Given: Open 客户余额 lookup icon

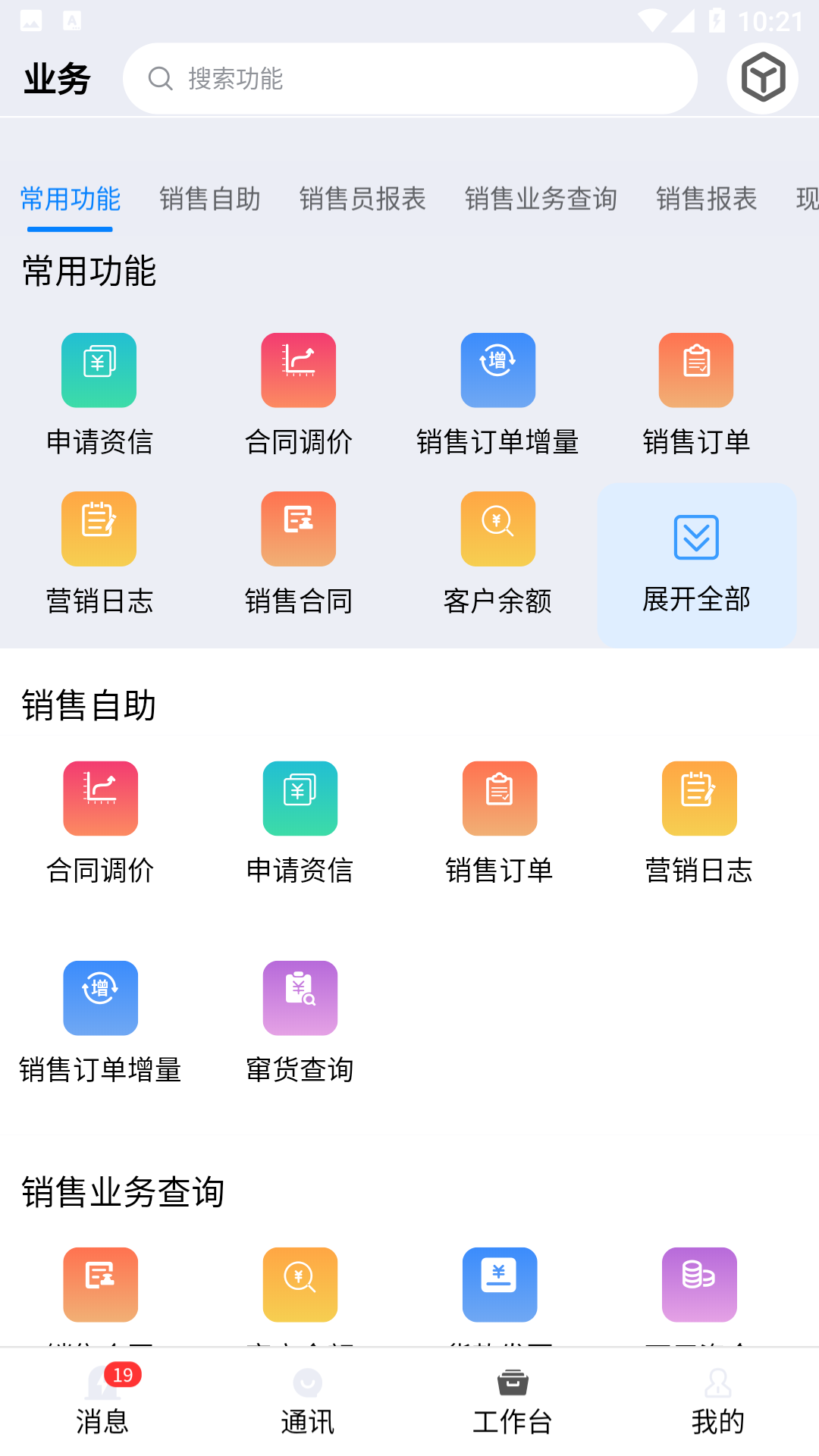Looking at the screenshot, I should tap(497, 529).
